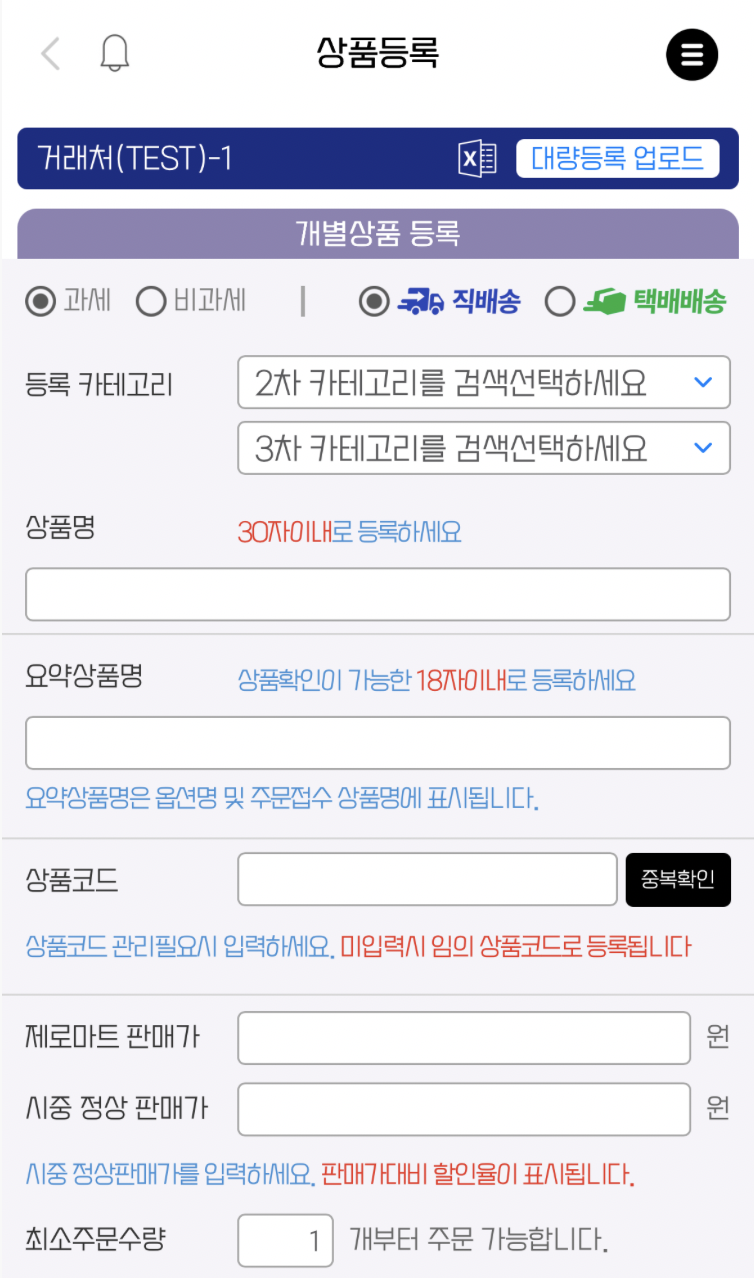Screen dimensions: 754x1278
Task: Tap the 대량등록 업로드 button
Action: pyautogui.click(x=617, y=158)
